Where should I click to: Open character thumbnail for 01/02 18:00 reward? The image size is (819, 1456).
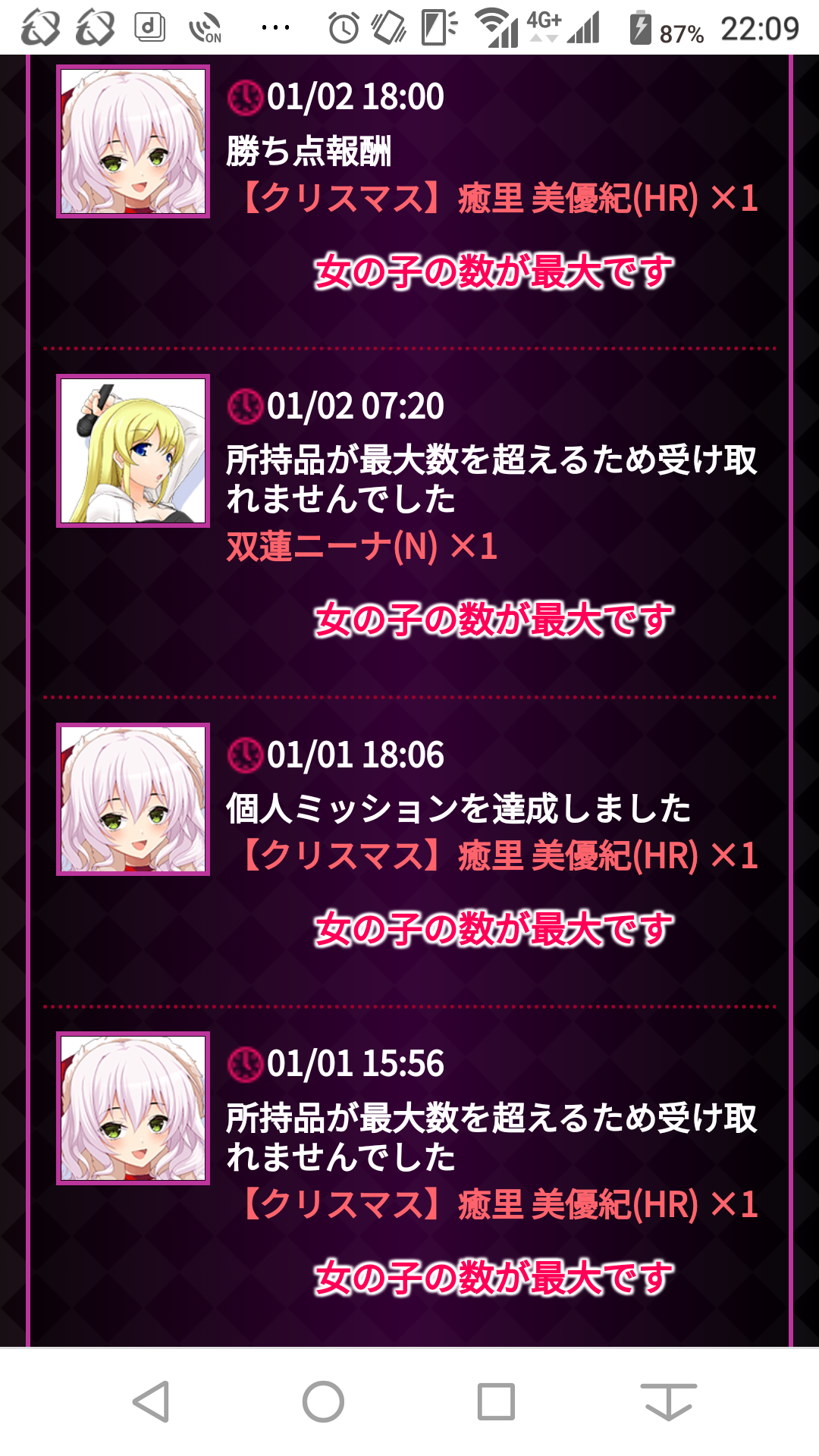pyautogui.click(x=133, y=142)
